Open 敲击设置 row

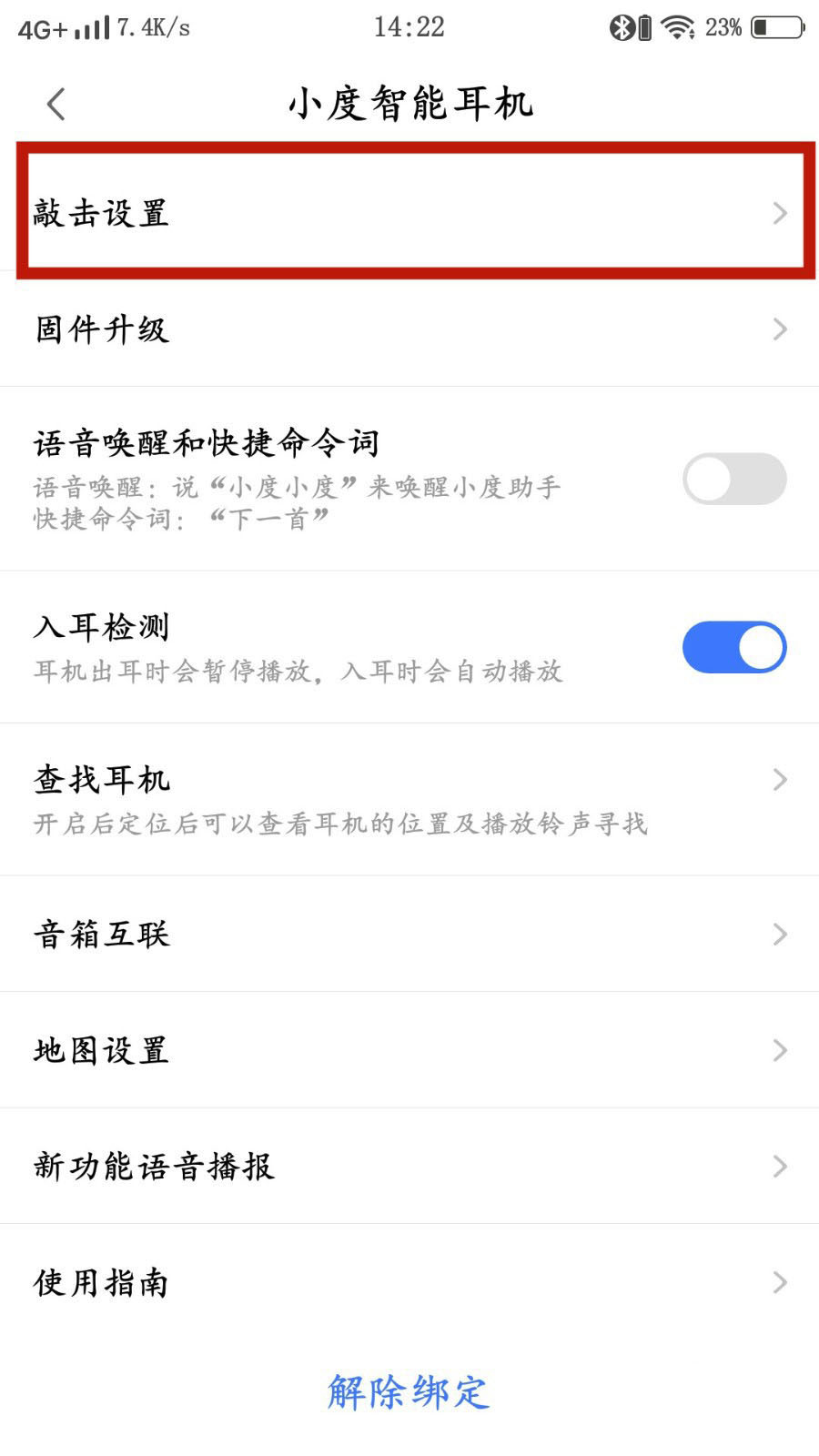coord(409,212)
